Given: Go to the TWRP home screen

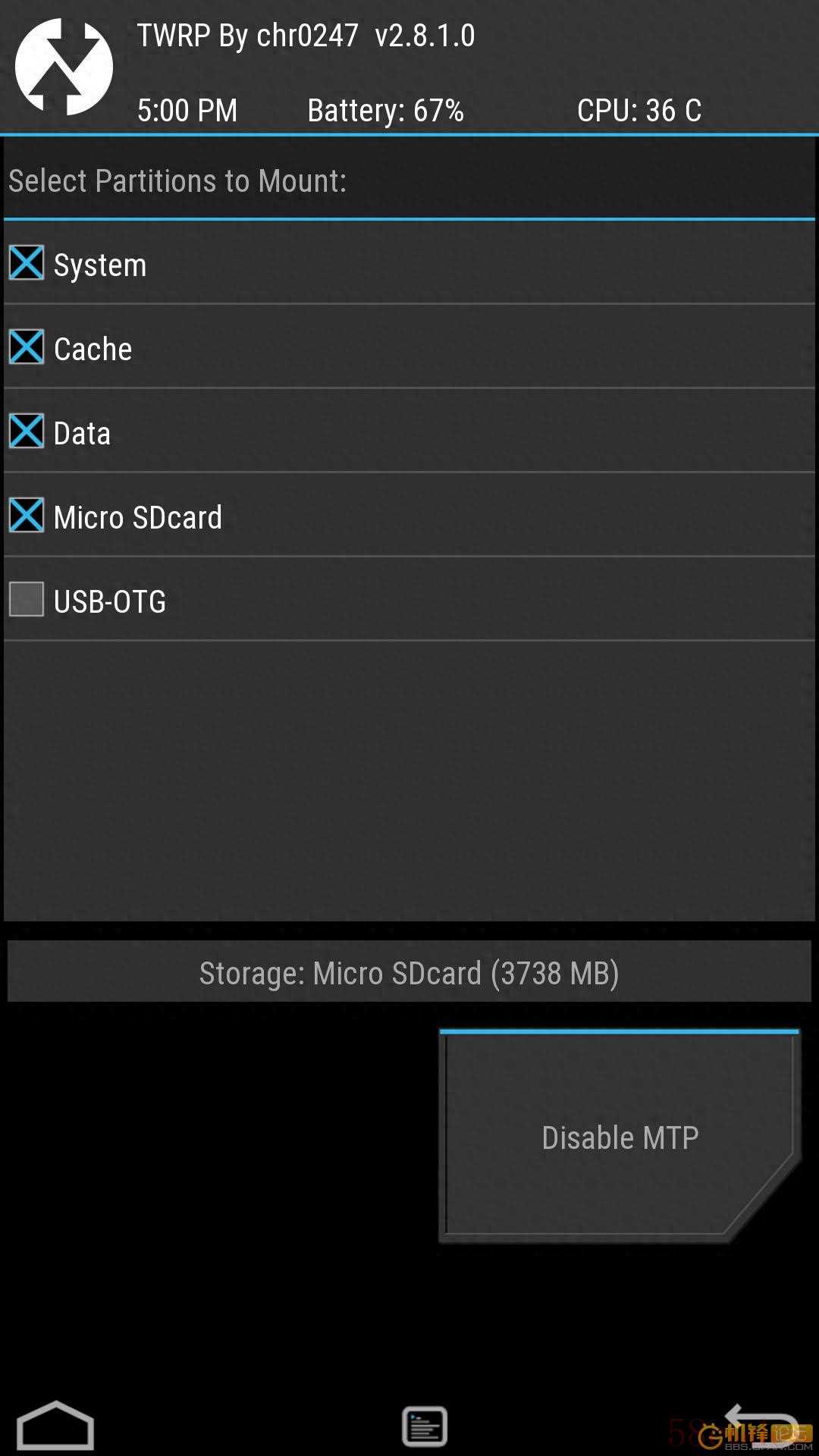Looking at the screenshot, I should click(55, 1426).
